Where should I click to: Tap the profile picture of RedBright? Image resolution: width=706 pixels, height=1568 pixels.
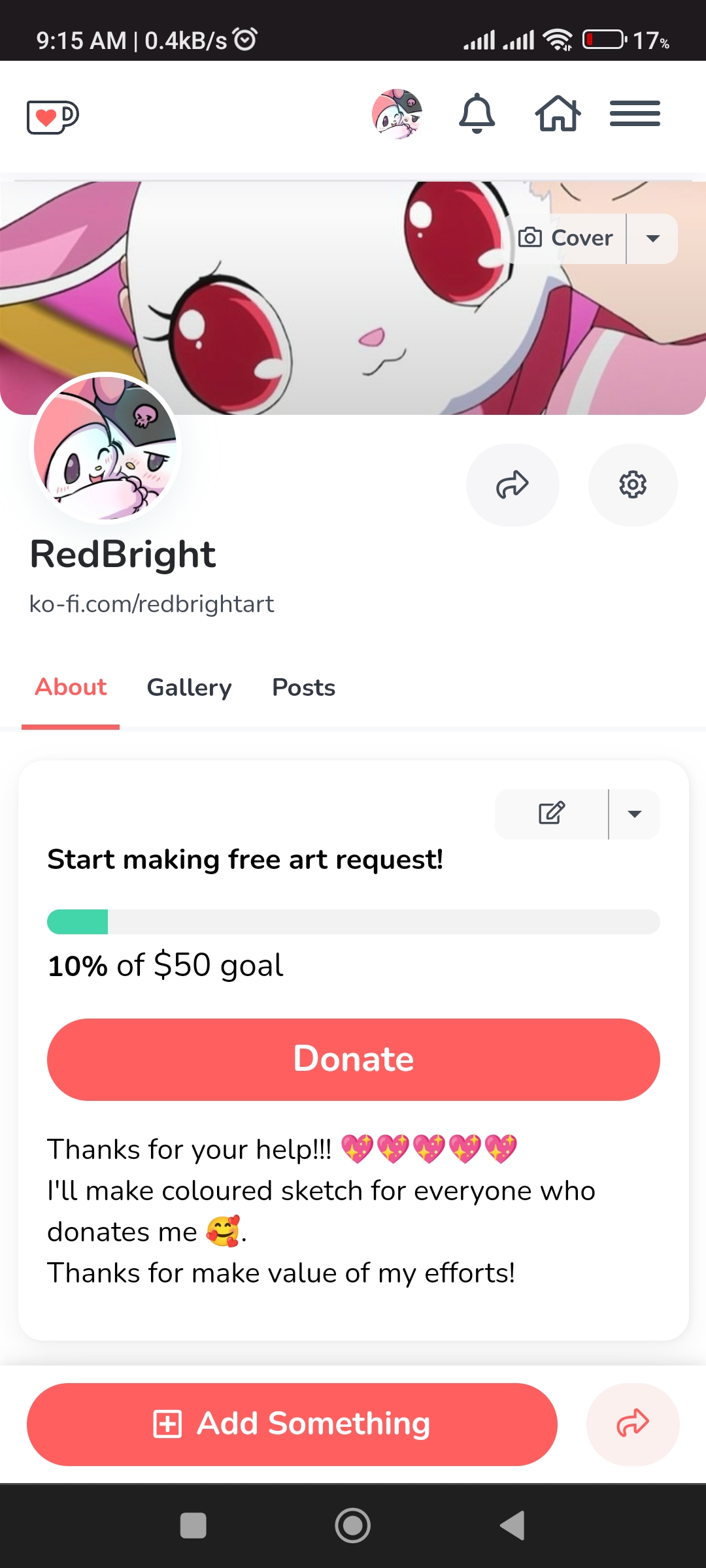pos(105,448)
